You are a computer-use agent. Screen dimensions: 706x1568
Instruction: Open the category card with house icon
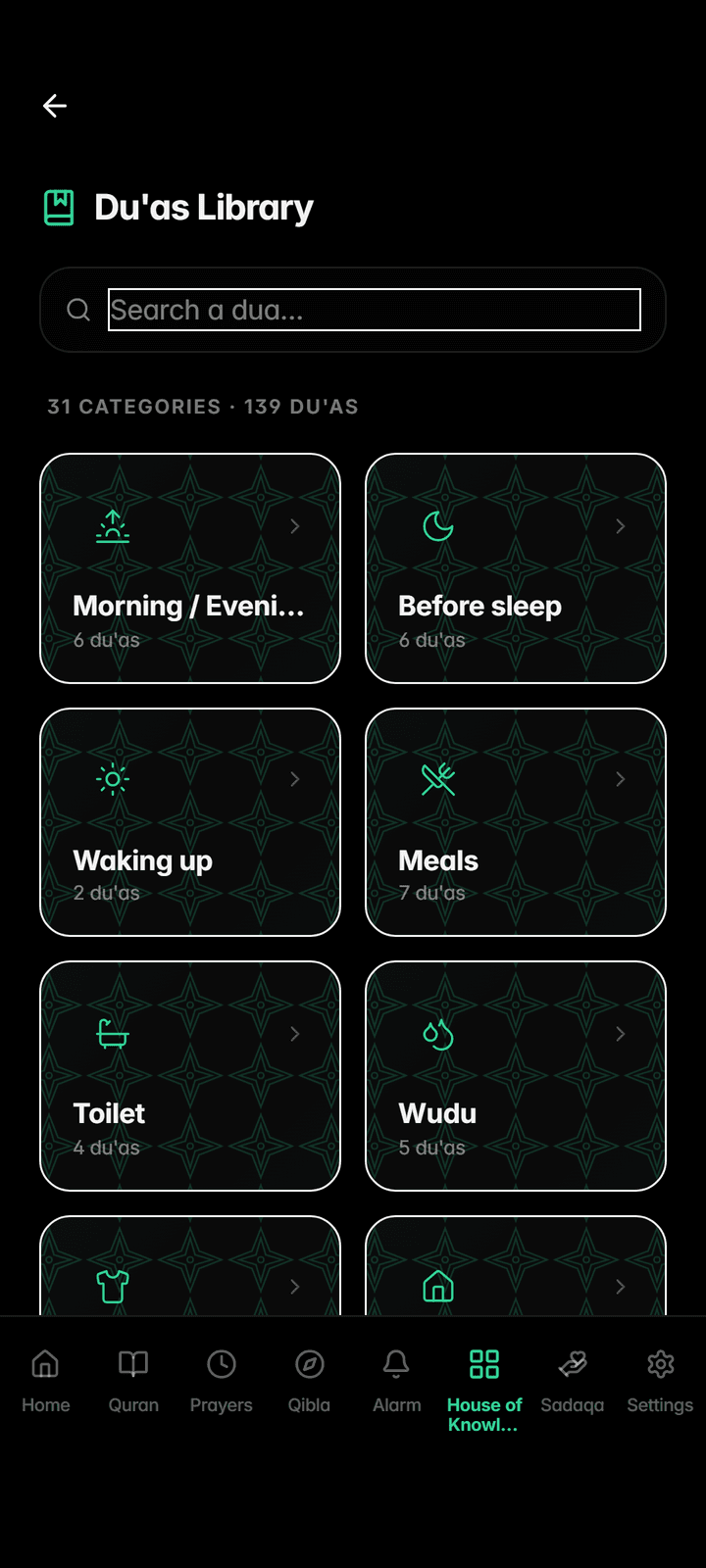point(516,1269)
